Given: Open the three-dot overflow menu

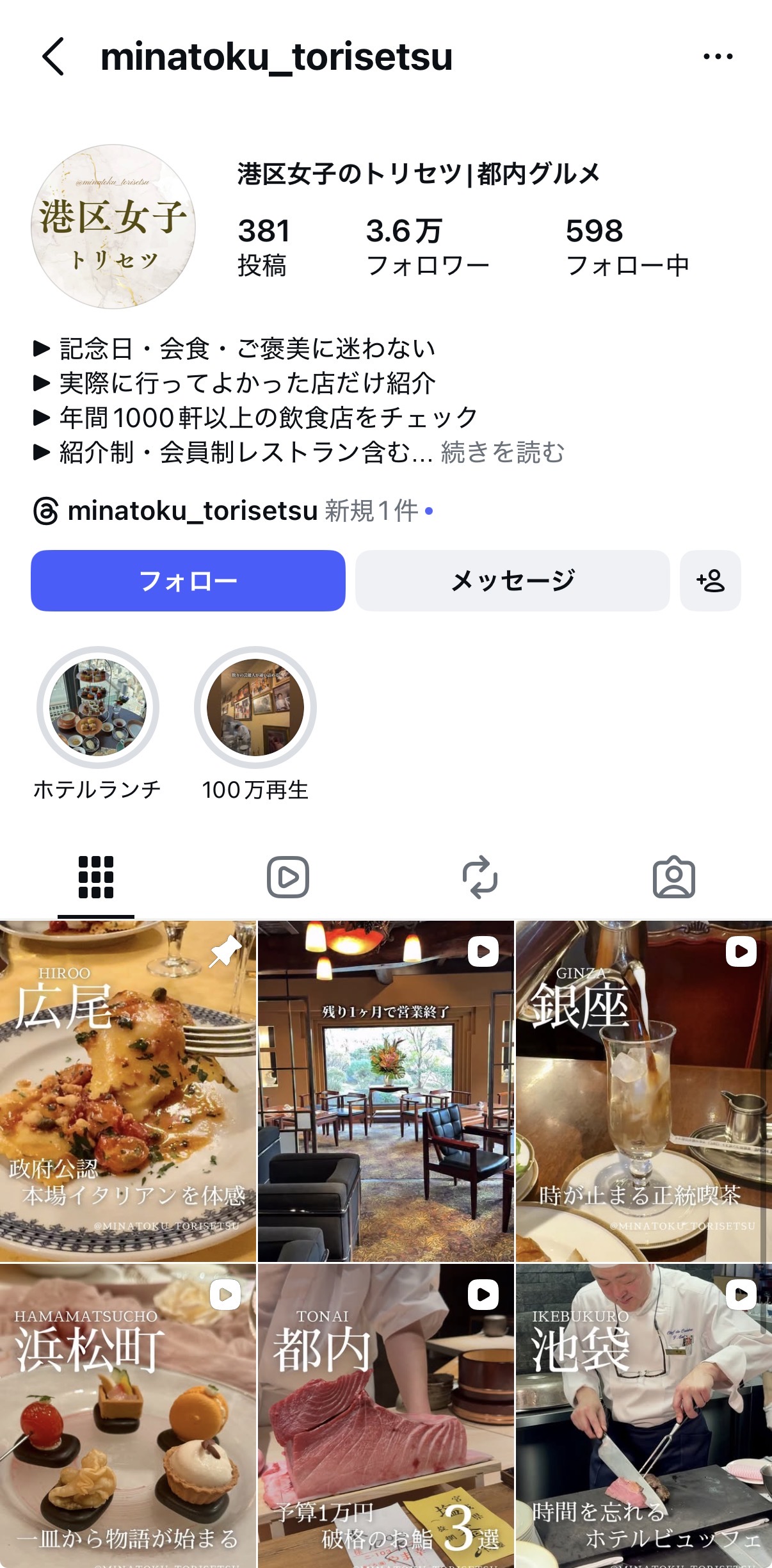Looking at the screenshot, I should pos(718,56).
